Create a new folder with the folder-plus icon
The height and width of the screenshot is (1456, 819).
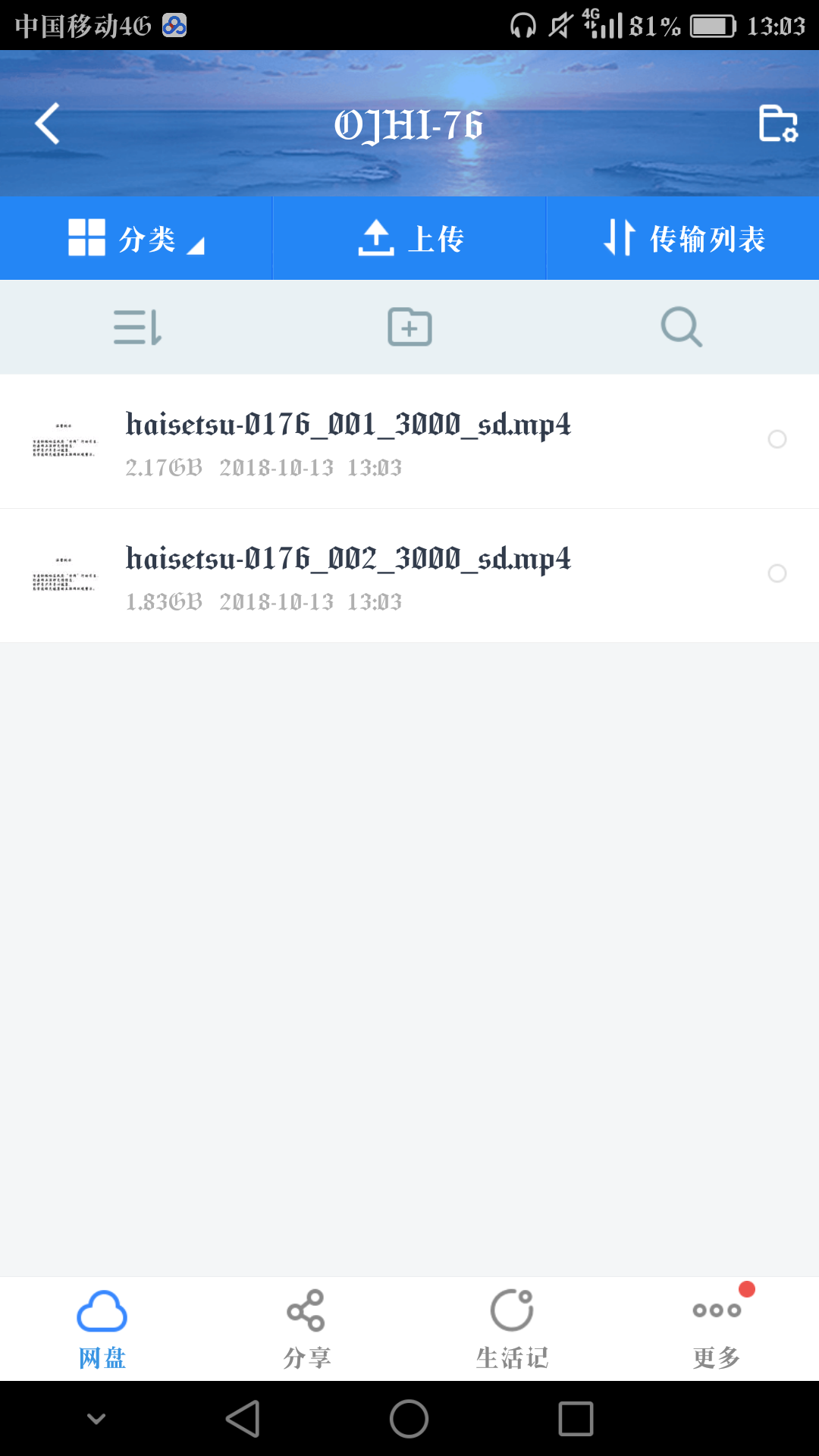coord(409,327)
